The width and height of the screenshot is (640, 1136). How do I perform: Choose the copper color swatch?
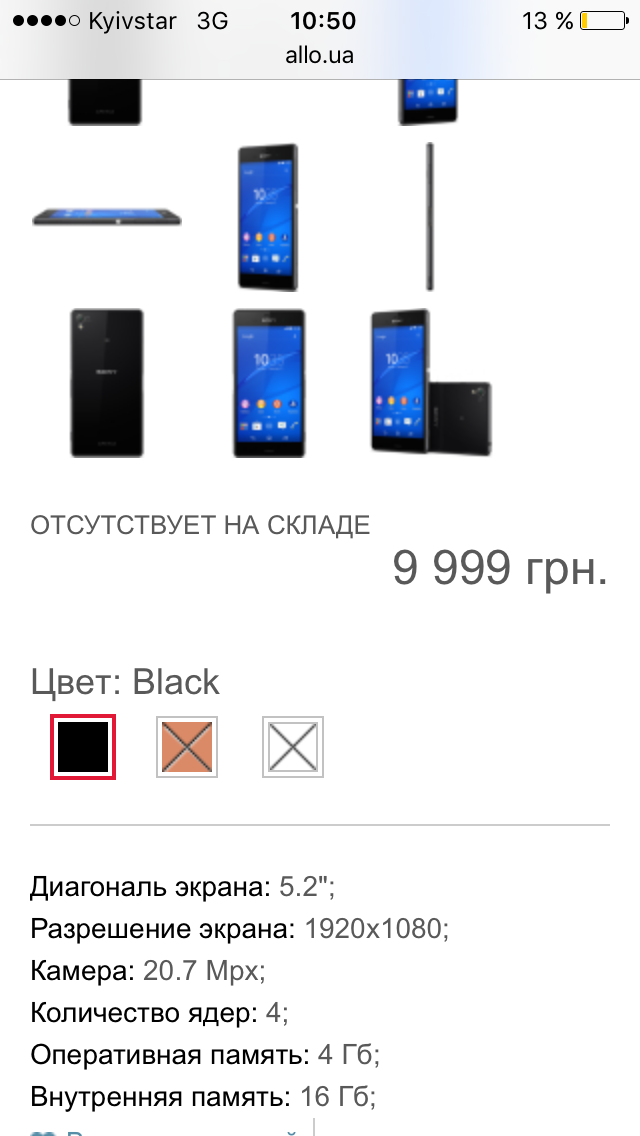[187, 747]
